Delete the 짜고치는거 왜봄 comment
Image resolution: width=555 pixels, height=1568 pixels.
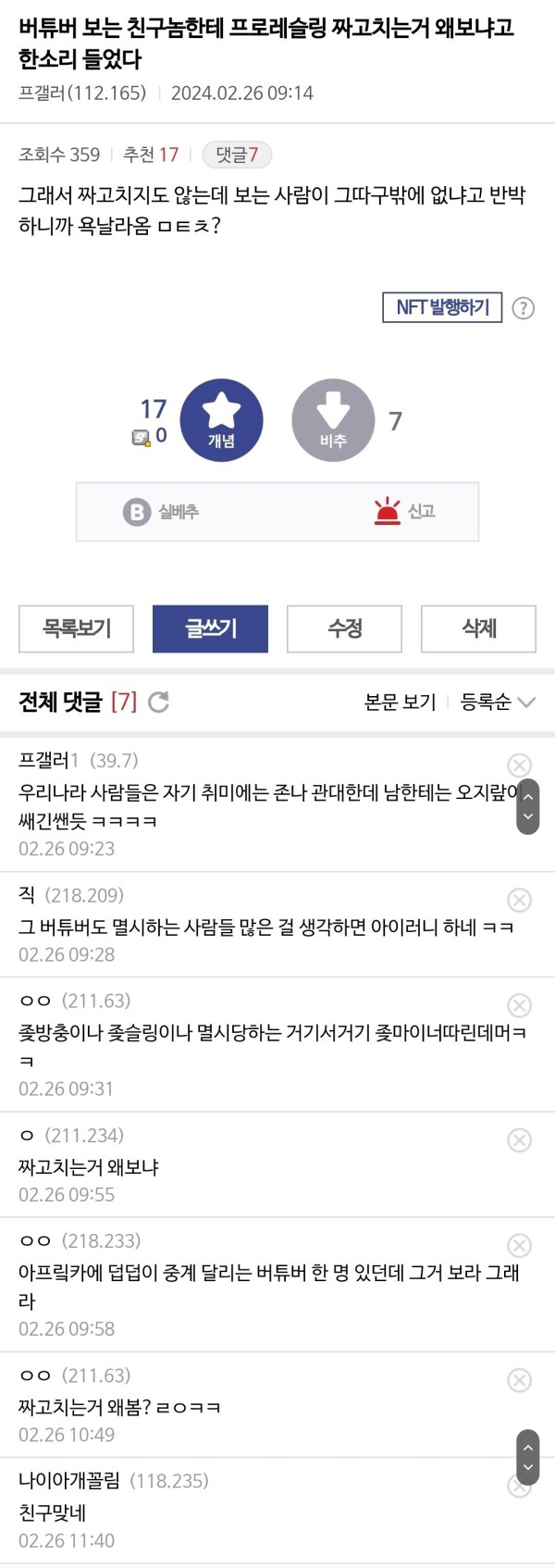tap(520, 1380)
